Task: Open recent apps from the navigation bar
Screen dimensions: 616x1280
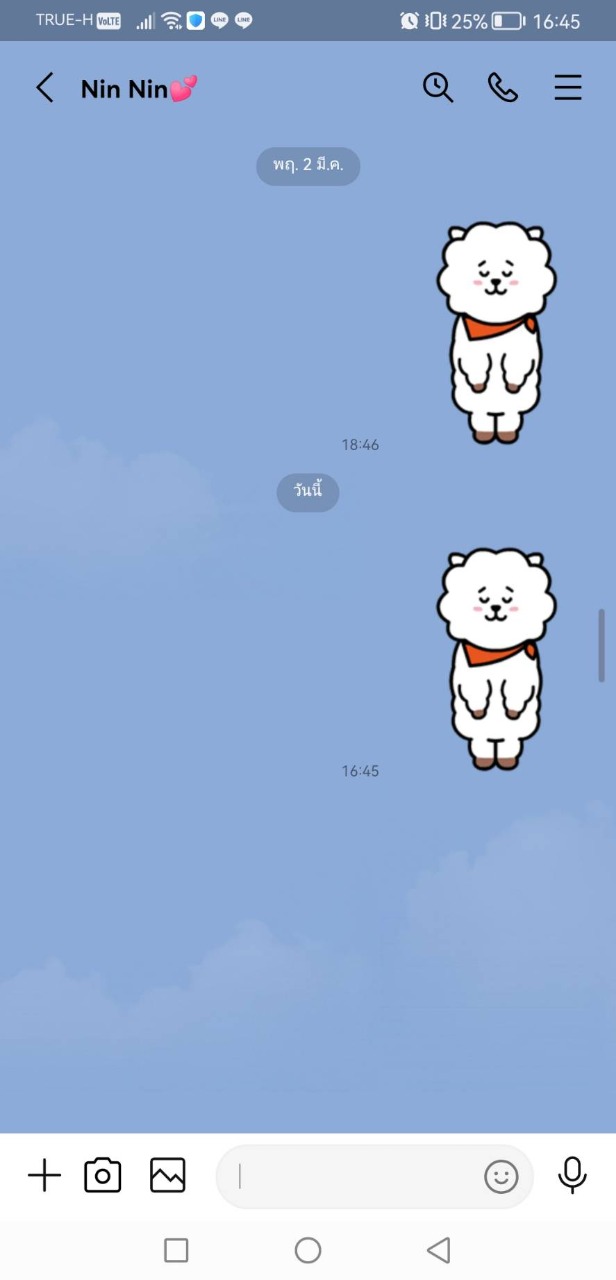Action: pos(176,1250)
